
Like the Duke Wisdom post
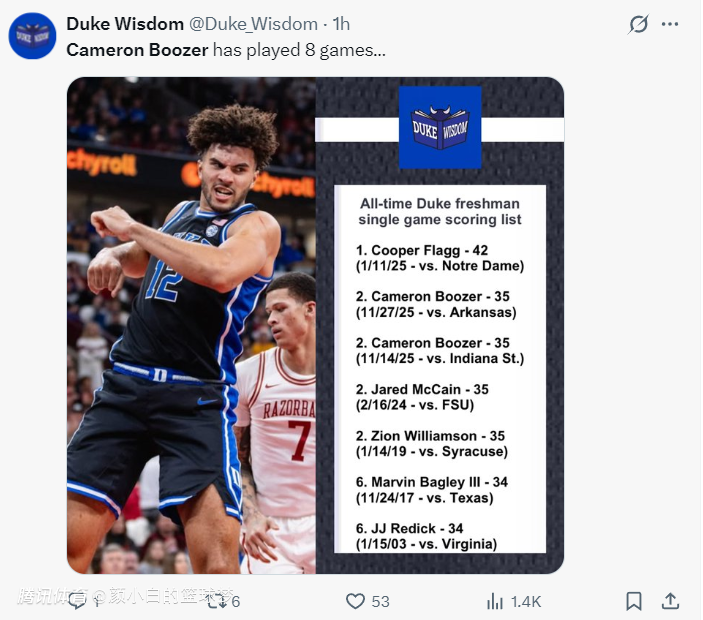coord(355,601)
